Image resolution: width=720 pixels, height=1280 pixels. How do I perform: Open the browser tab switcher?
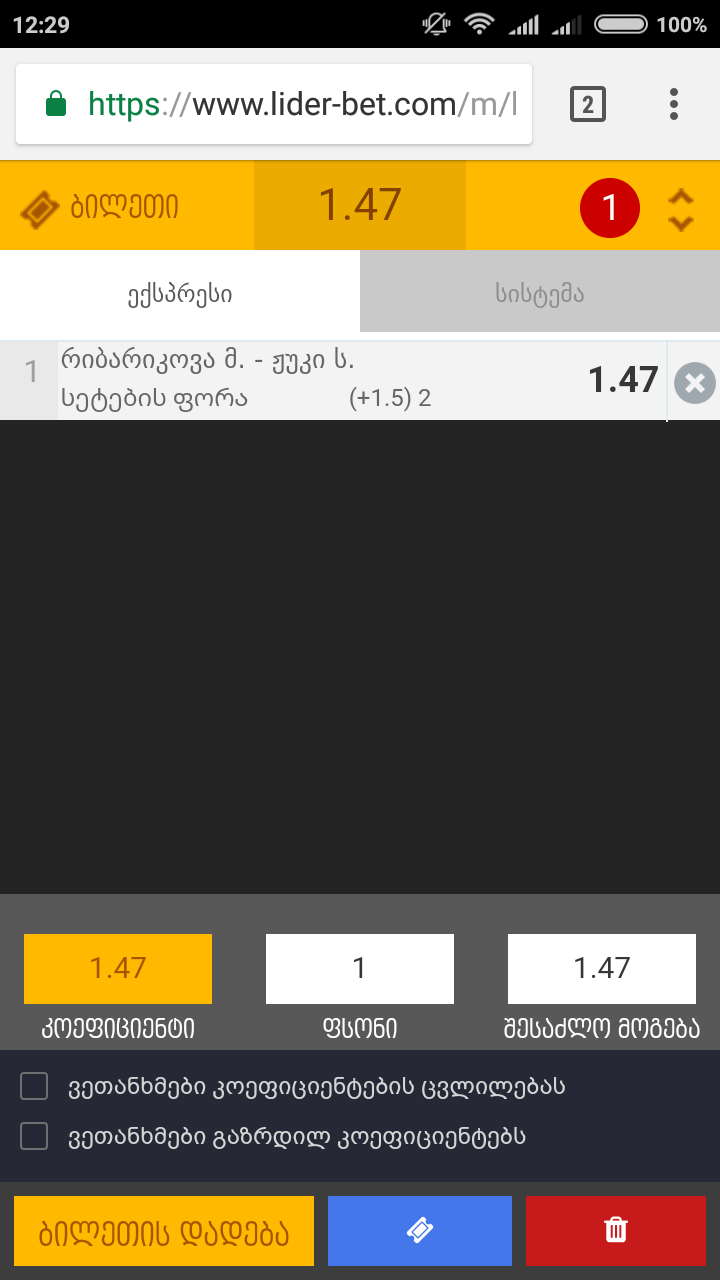tap(588, 104)
